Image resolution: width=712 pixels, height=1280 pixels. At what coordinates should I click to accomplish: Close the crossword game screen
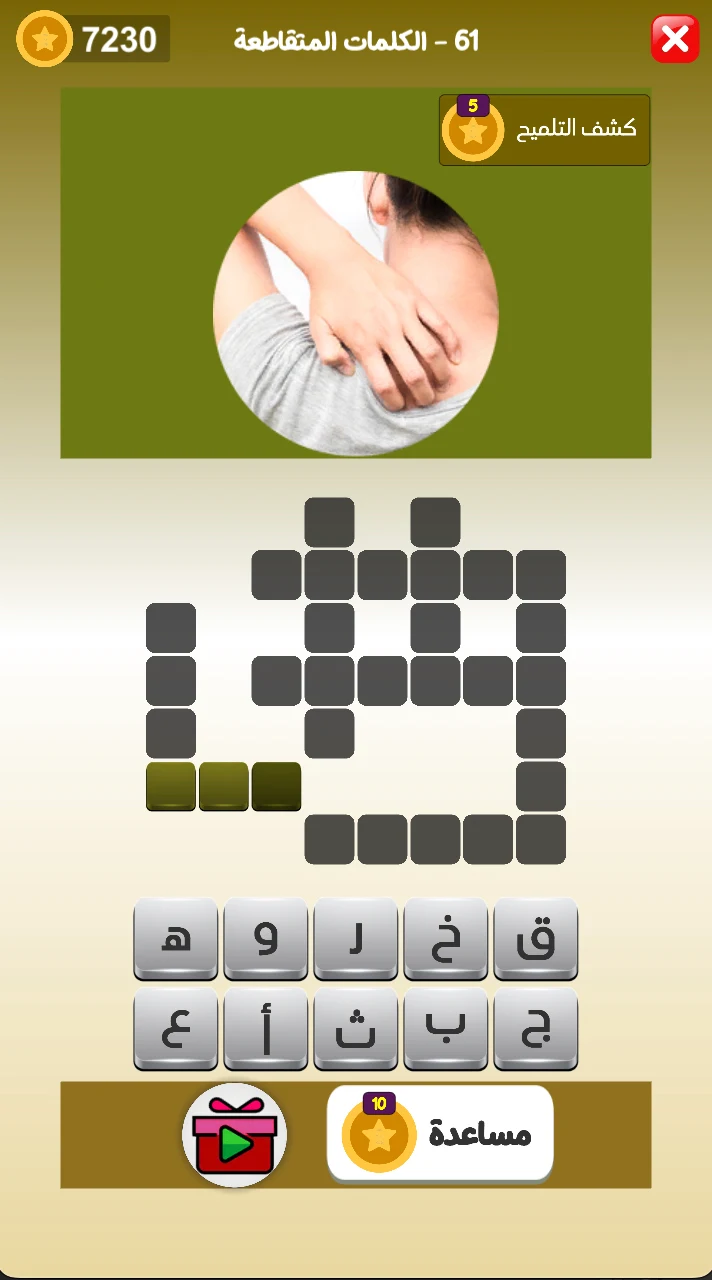click(x=675, y=40)
